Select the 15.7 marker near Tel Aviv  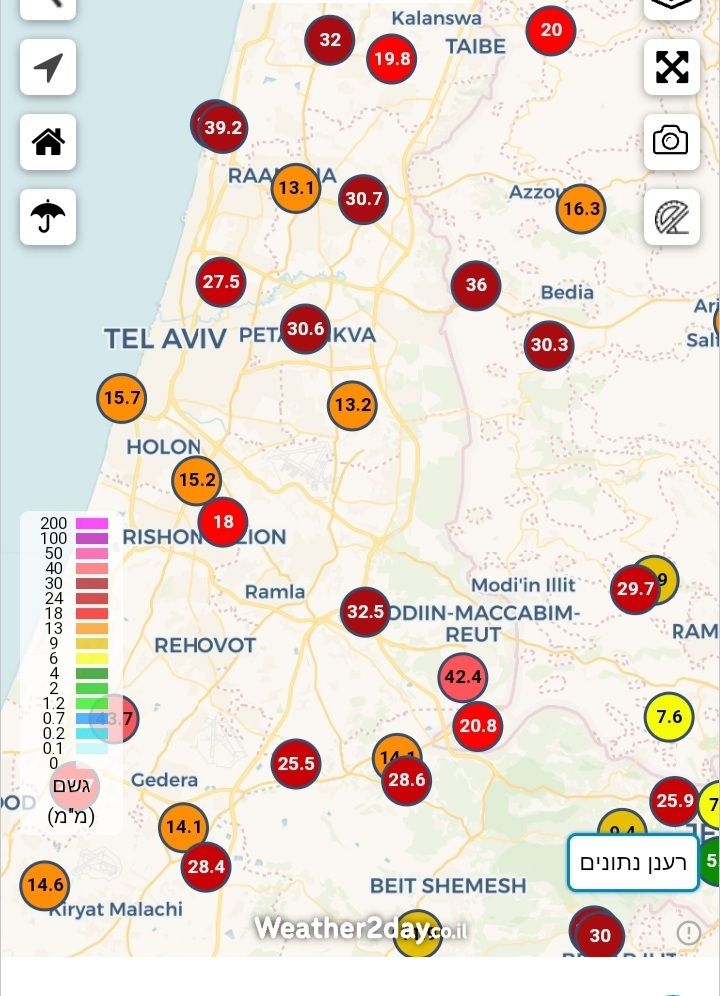tap(122, 398)
